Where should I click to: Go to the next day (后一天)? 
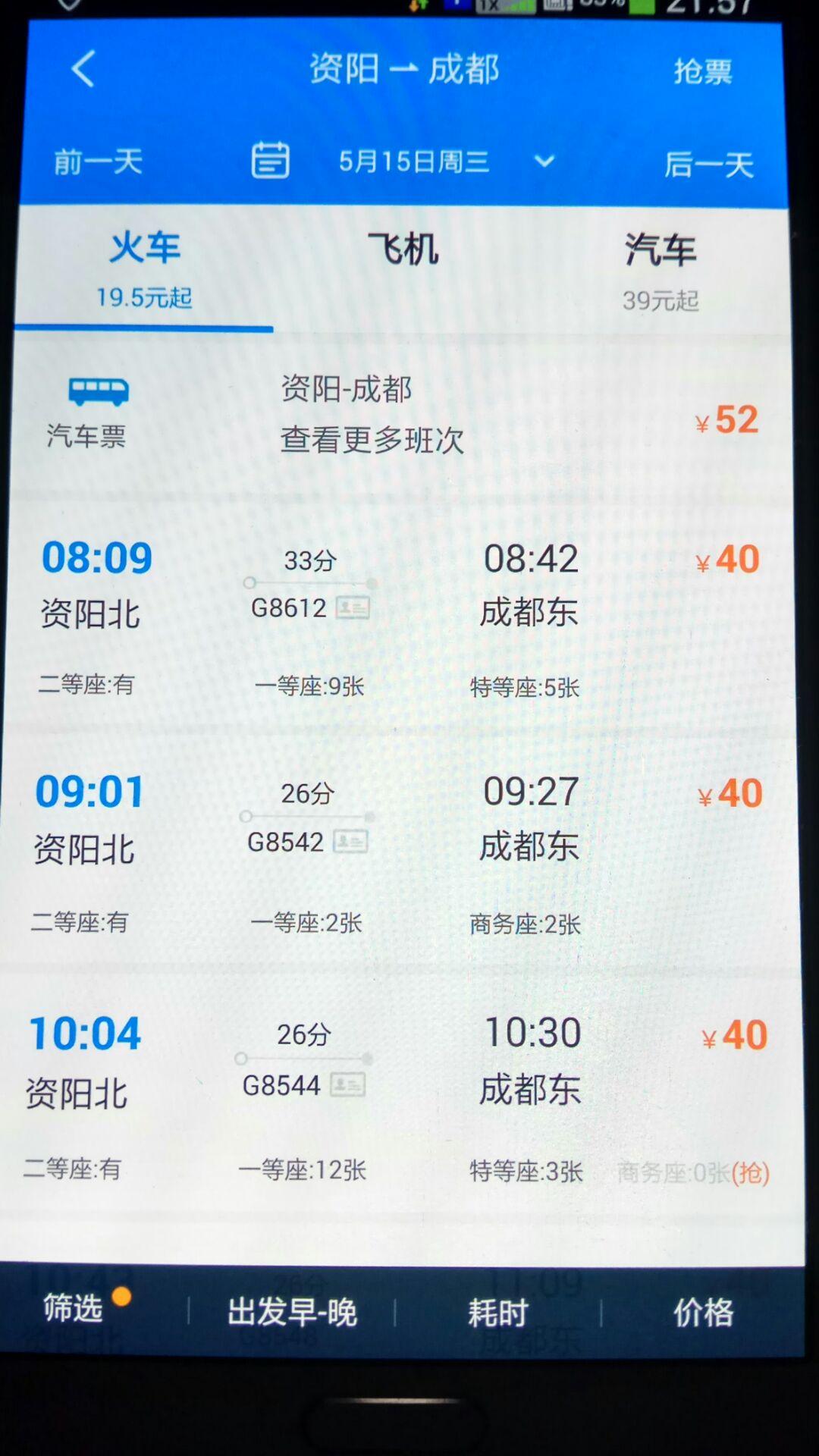tap(709, 164)
